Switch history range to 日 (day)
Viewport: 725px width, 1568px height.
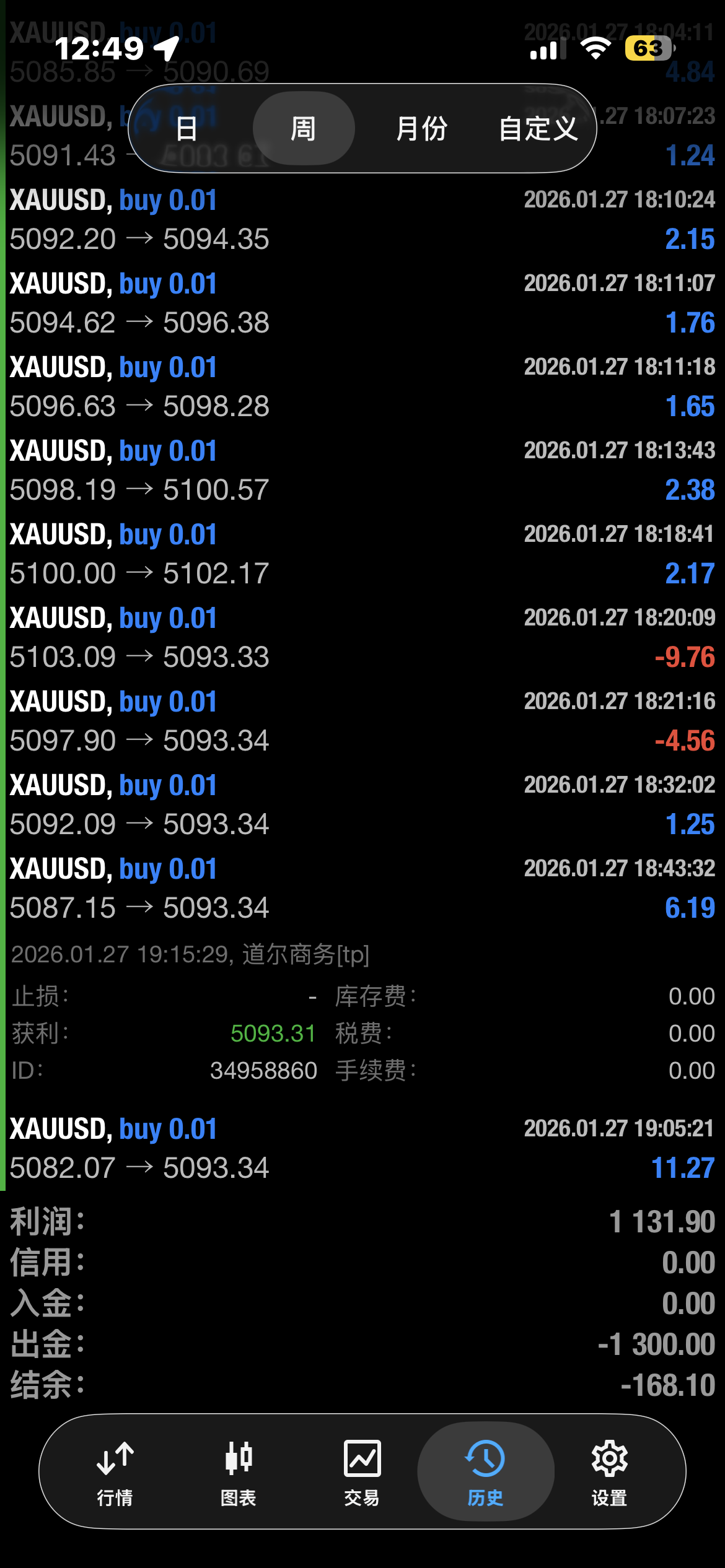186,129
